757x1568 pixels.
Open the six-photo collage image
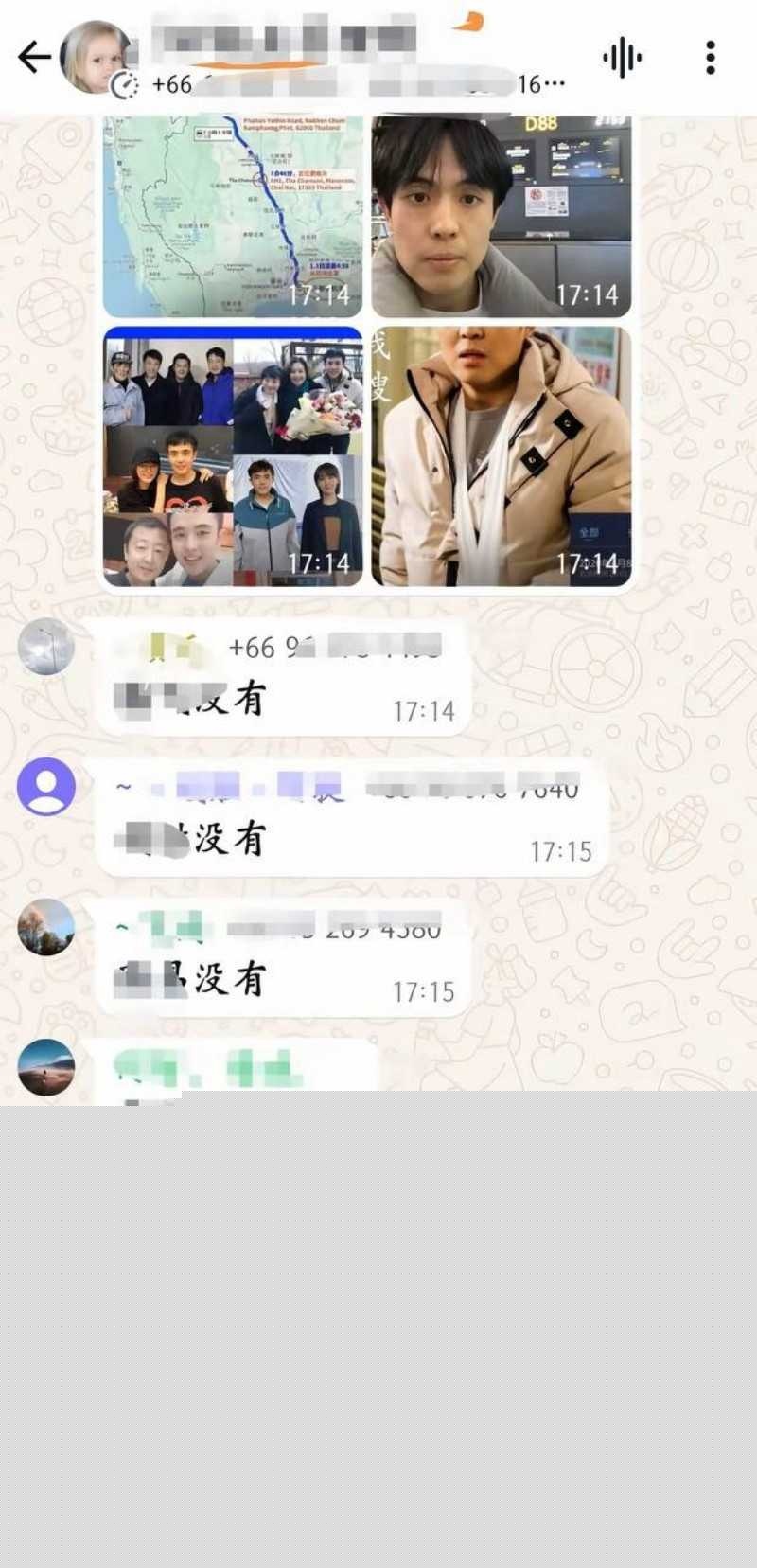pyautogui.click(x=233, y=456)
